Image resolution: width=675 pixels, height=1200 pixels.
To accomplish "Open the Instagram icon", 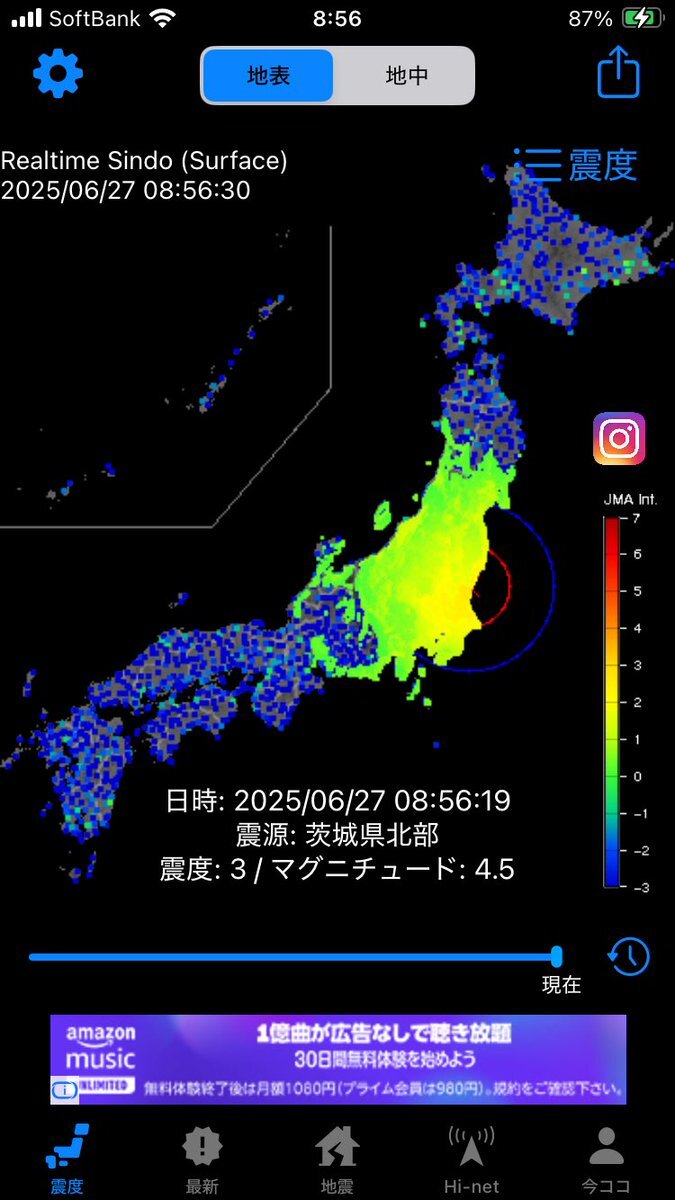I will pos(619,439).
